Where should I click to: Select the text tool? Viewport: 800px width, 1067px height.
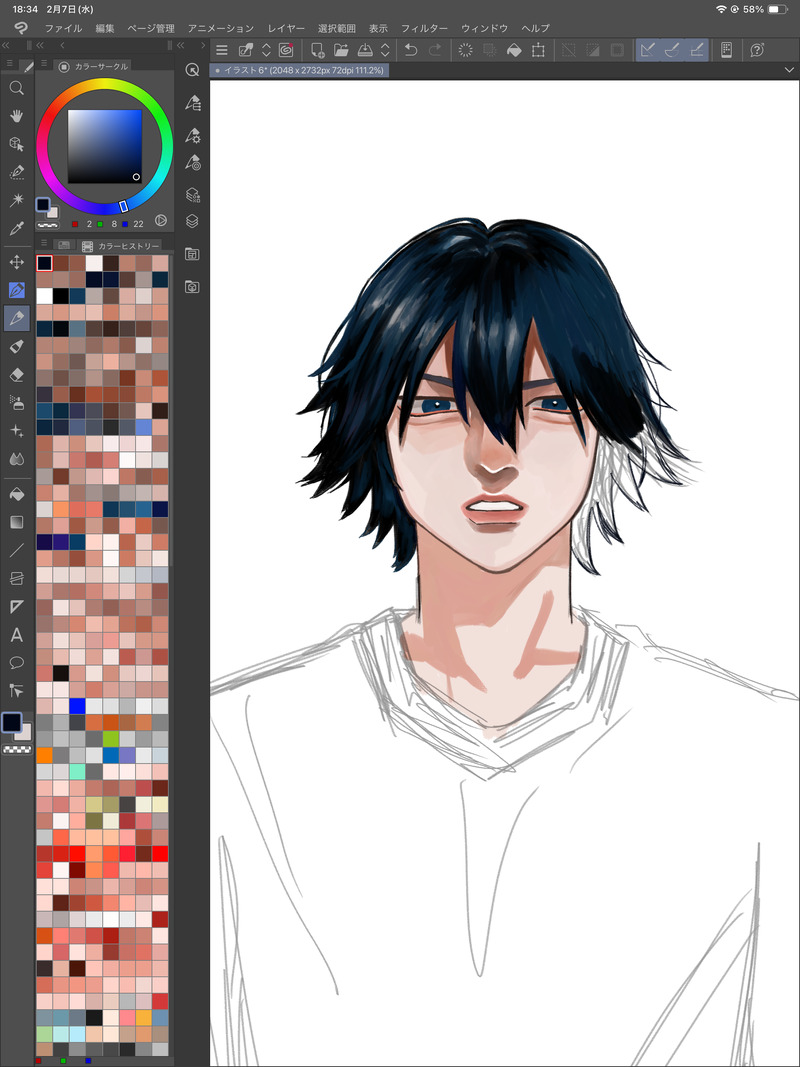click(16, 634)
